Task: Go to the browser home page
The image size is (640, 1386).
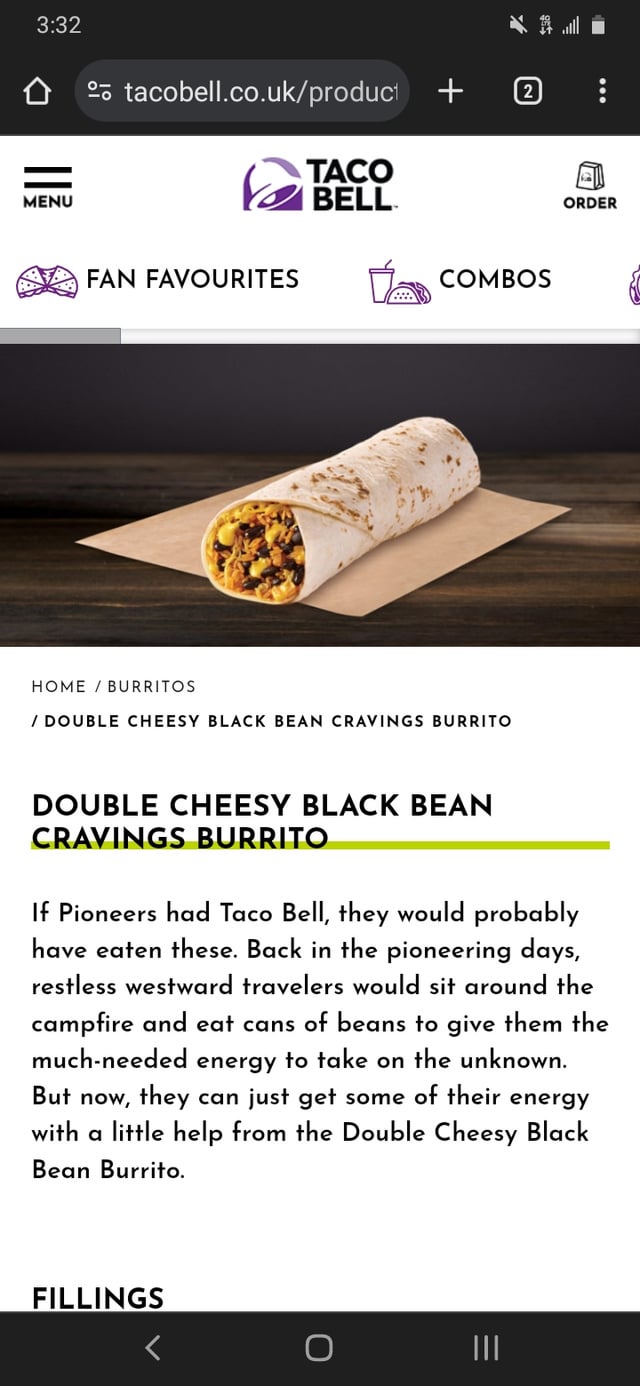Action: 37,92
